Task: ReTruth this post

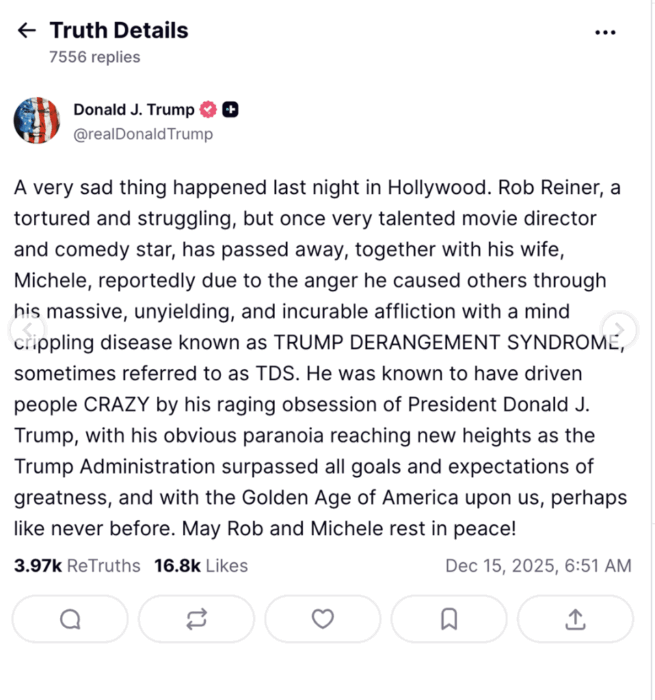Action: click(x=196, y=619)
